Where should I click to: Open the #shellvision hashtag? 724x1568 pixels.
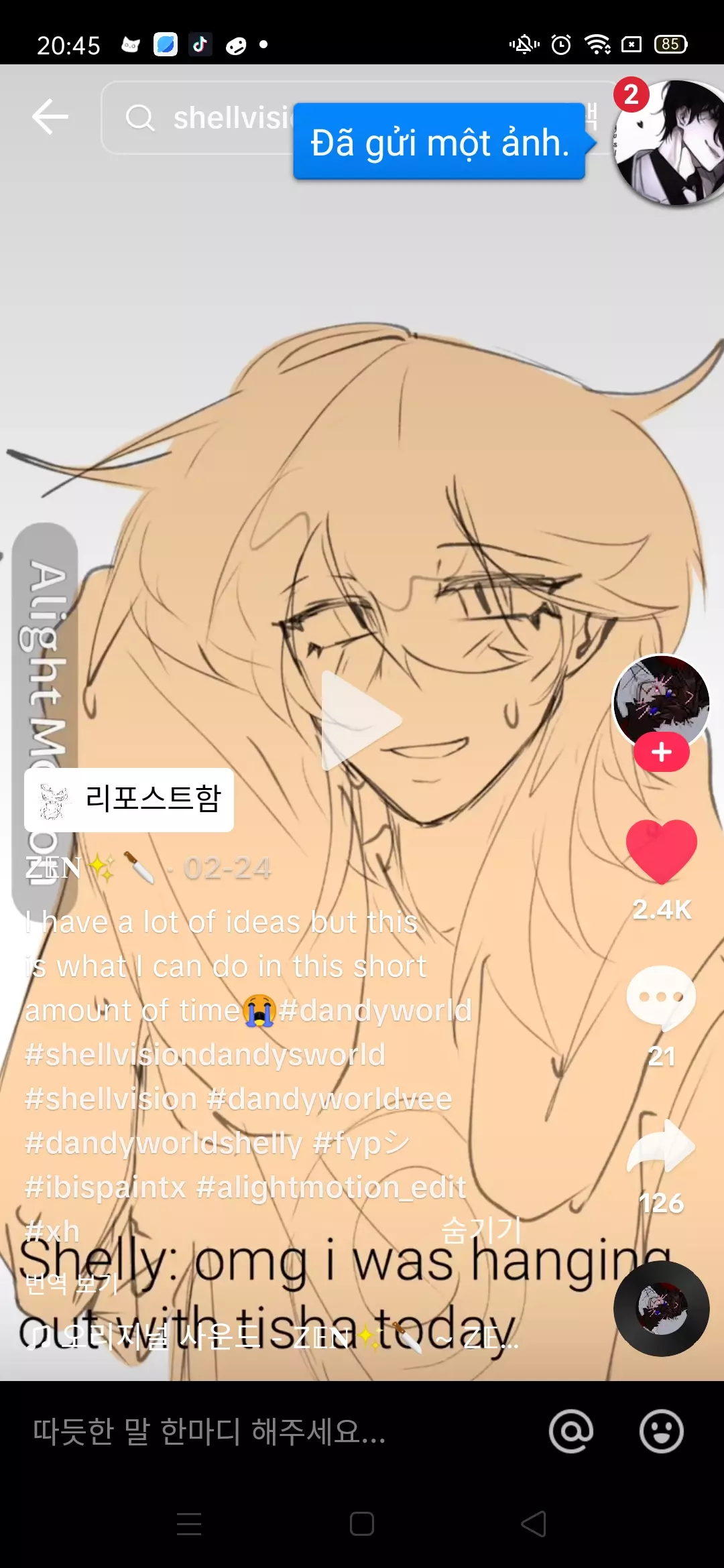[x=111, y=1099]
